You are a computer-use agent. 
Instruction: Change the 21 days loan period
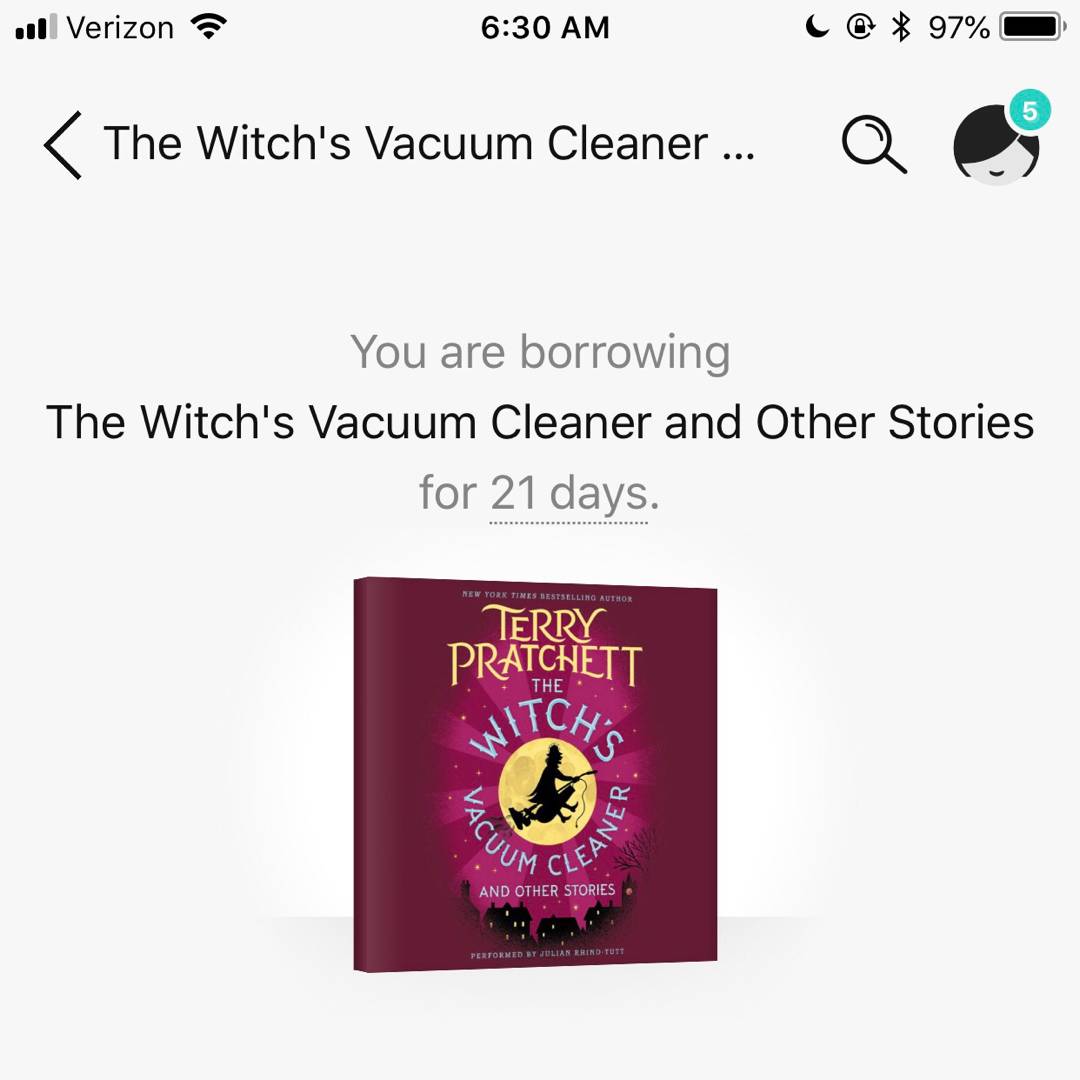pyautogui.click(x=568, y=494)
